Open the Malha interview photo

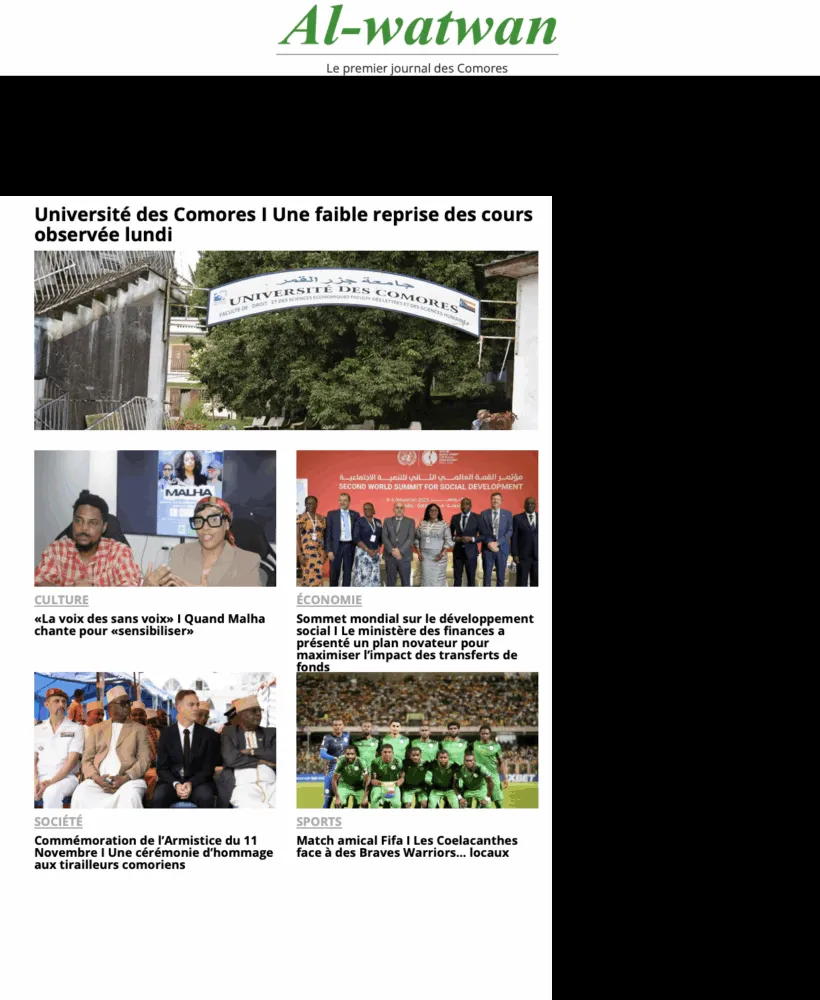155,518
